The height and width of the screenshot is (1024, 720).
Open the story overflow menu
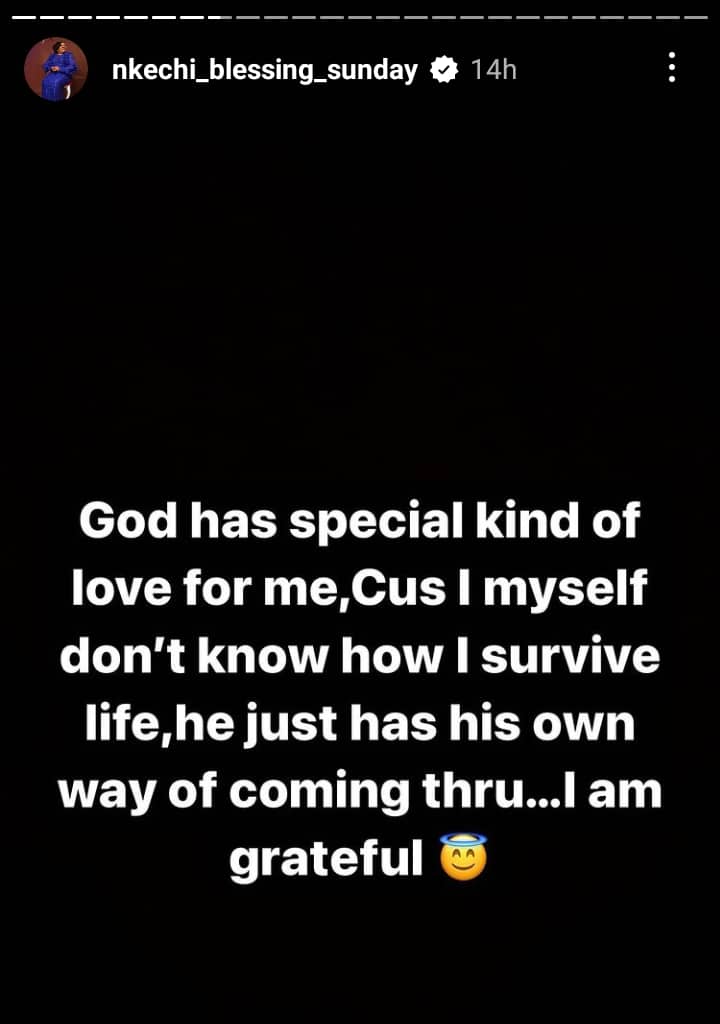coord(671,68)
